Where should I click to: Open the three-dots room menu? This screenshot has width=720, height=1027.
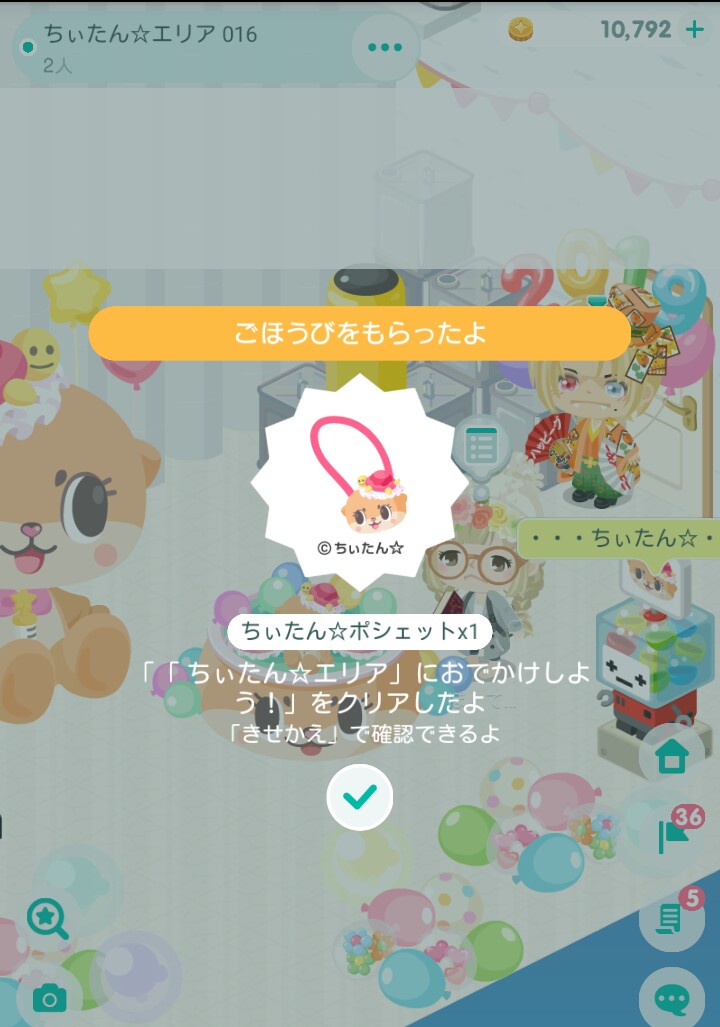(385, 47)
